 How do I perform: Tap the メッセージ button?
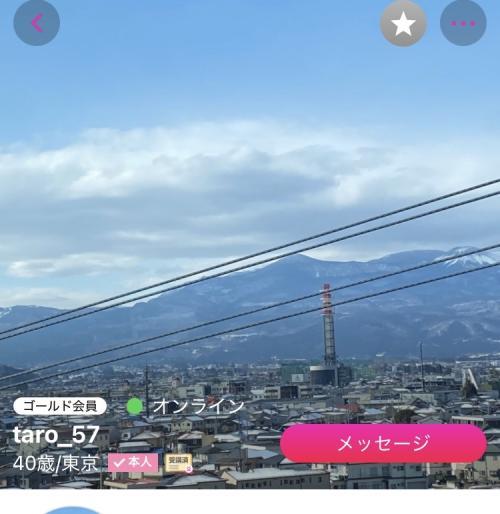[x=383, y=443]
